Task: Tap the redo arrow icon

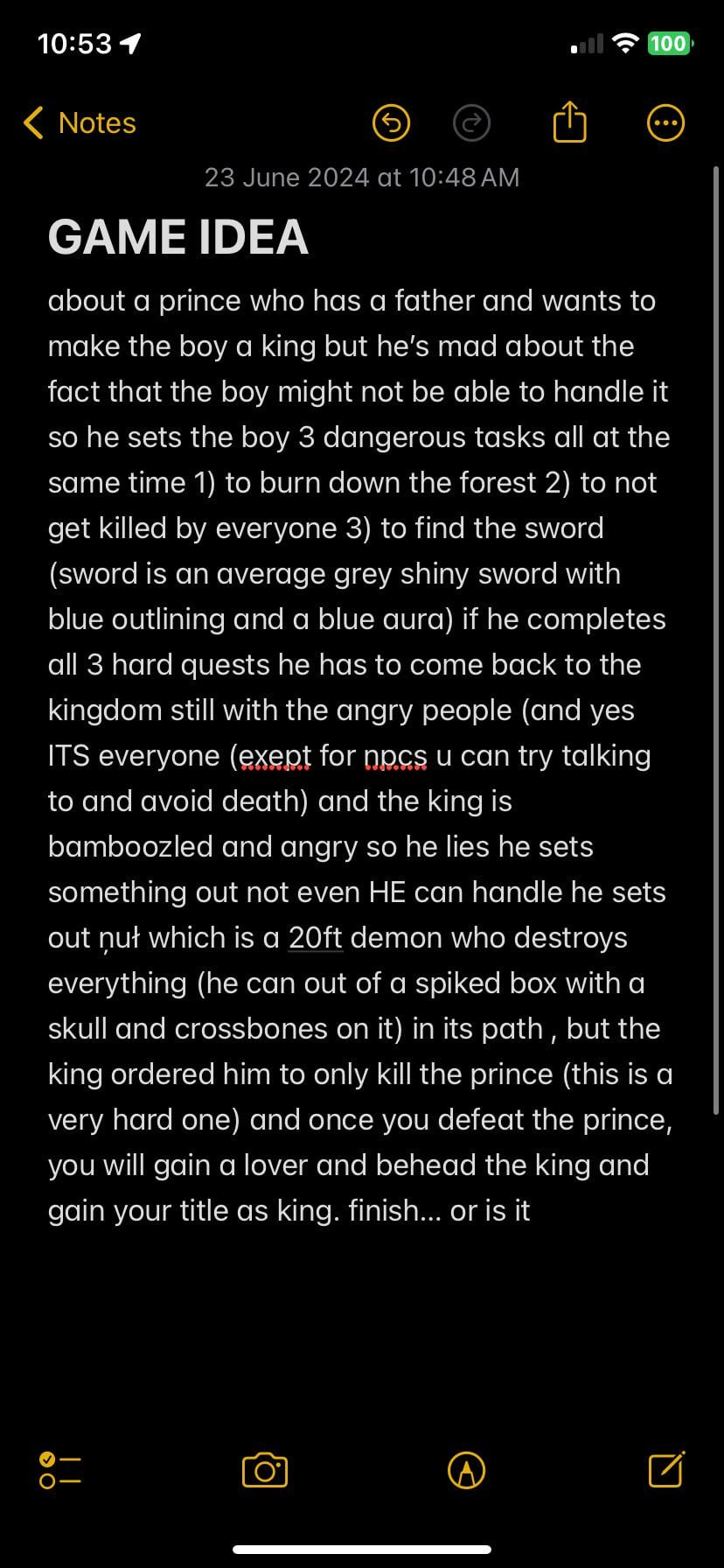Action: [472, 123]
